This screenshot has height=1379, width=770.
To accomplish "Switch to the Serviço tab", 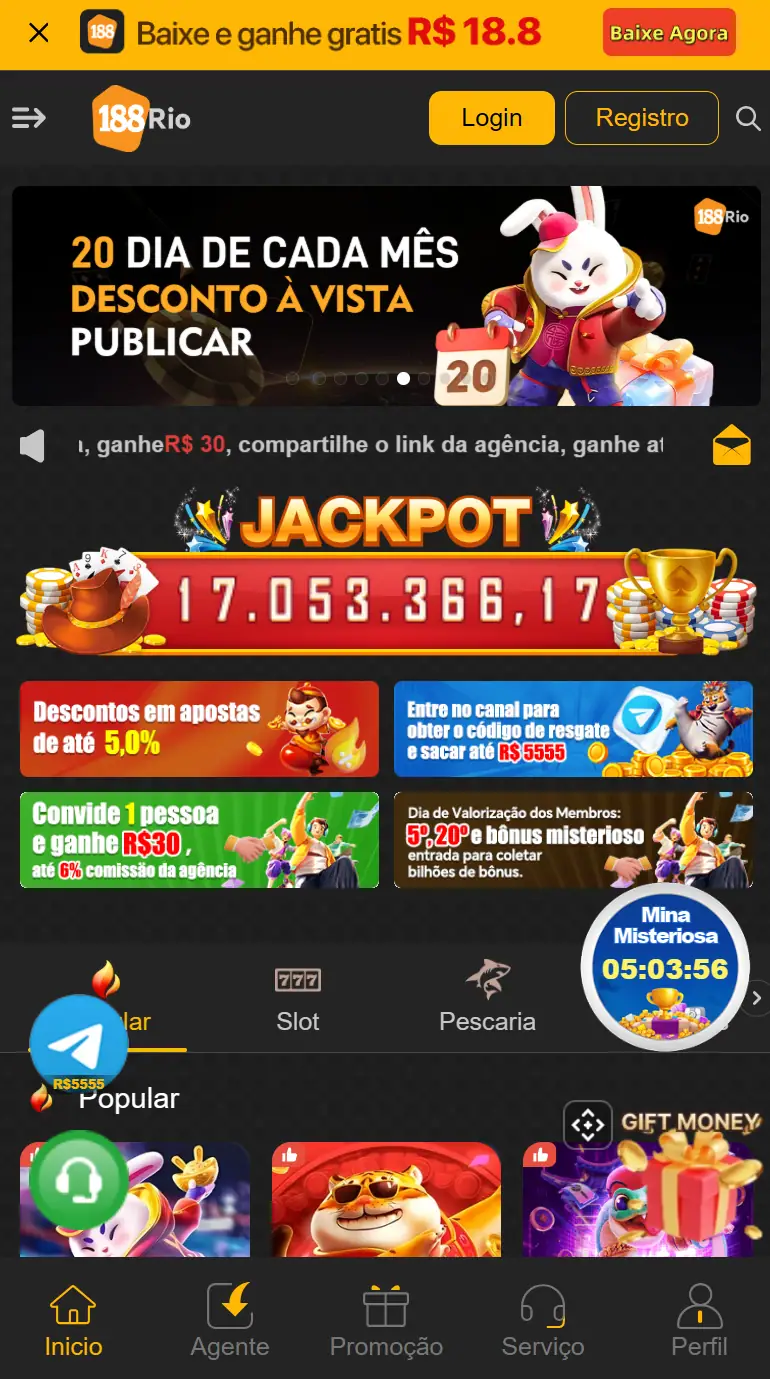I will [543, 1320].
